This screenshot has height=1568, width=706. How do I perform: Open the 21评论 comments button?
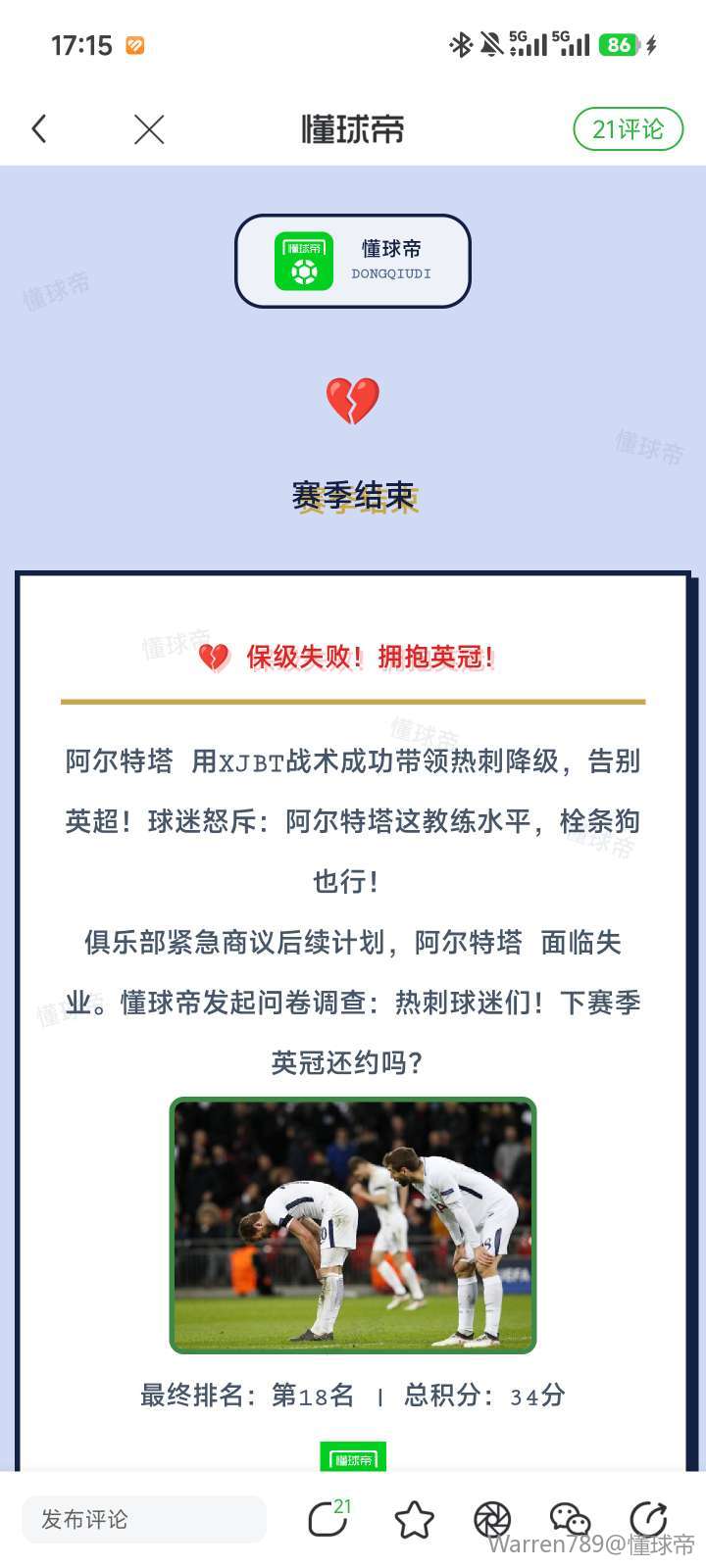[x=628, y=129]
